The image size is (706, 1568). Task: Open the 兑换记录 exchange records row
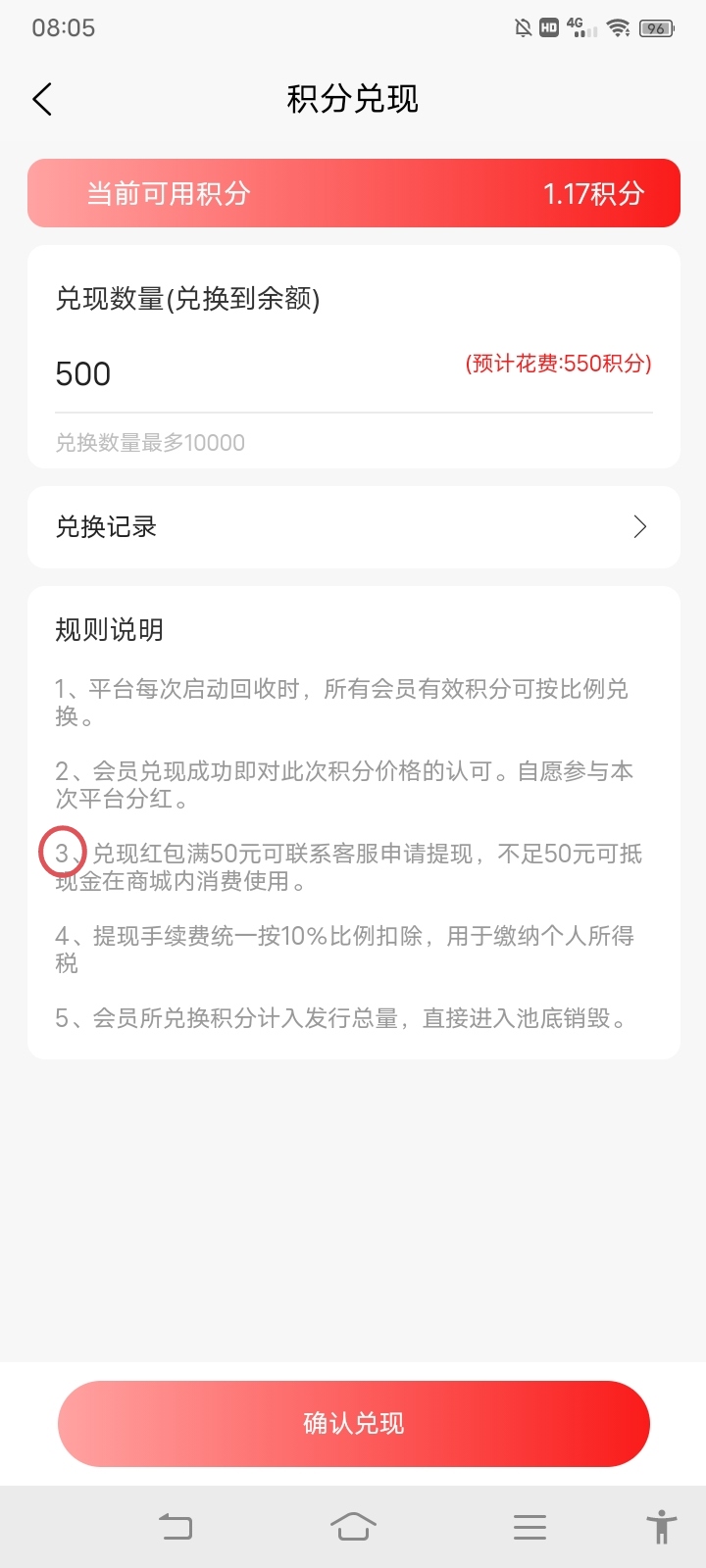pos(354,527)
